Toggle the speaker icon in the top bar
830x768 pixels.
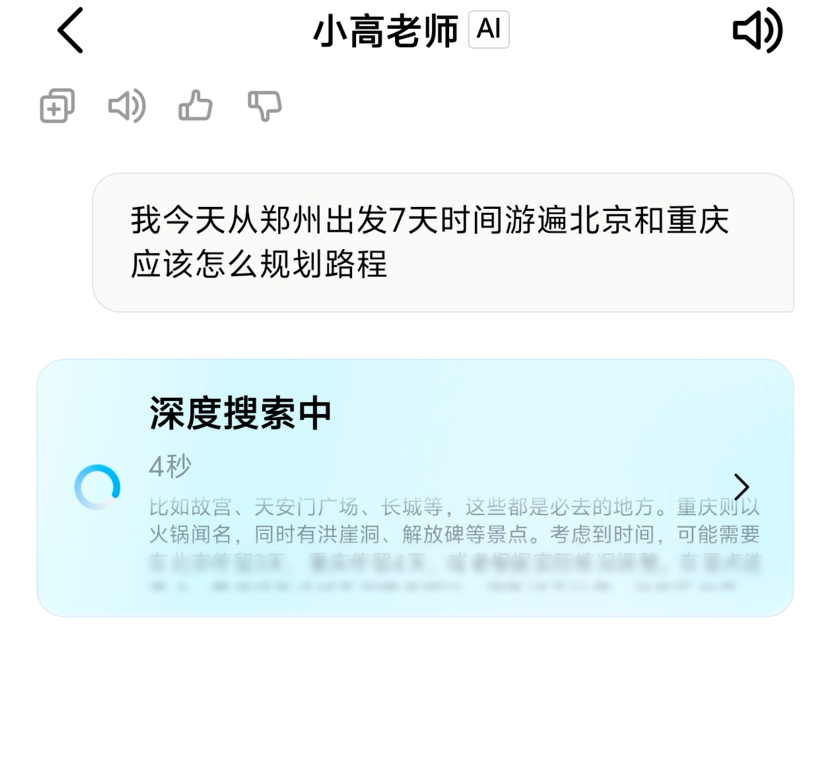pos(757,32)
